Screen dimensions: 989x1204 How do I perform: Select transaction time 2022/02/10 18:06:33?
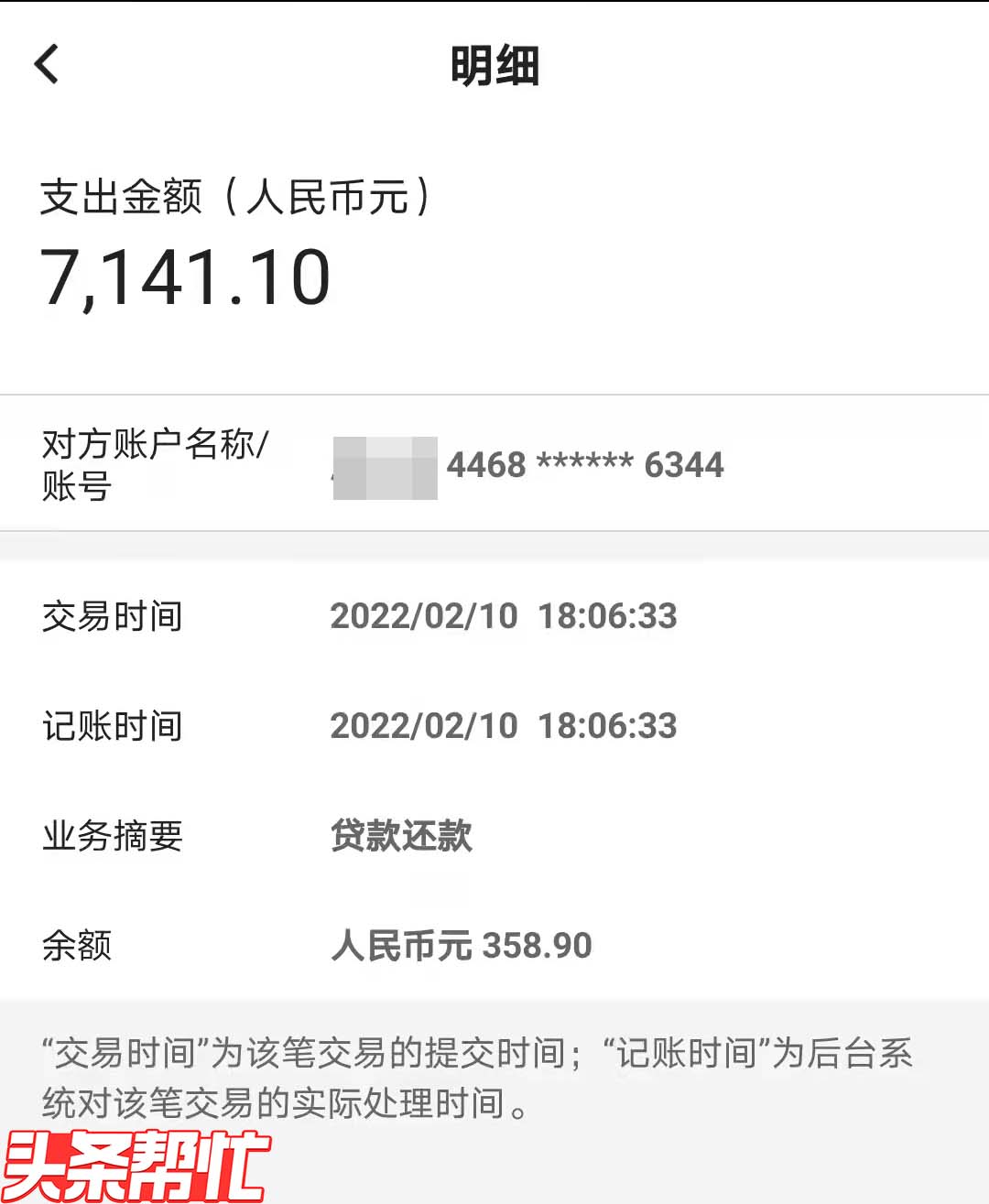point(505,616)
